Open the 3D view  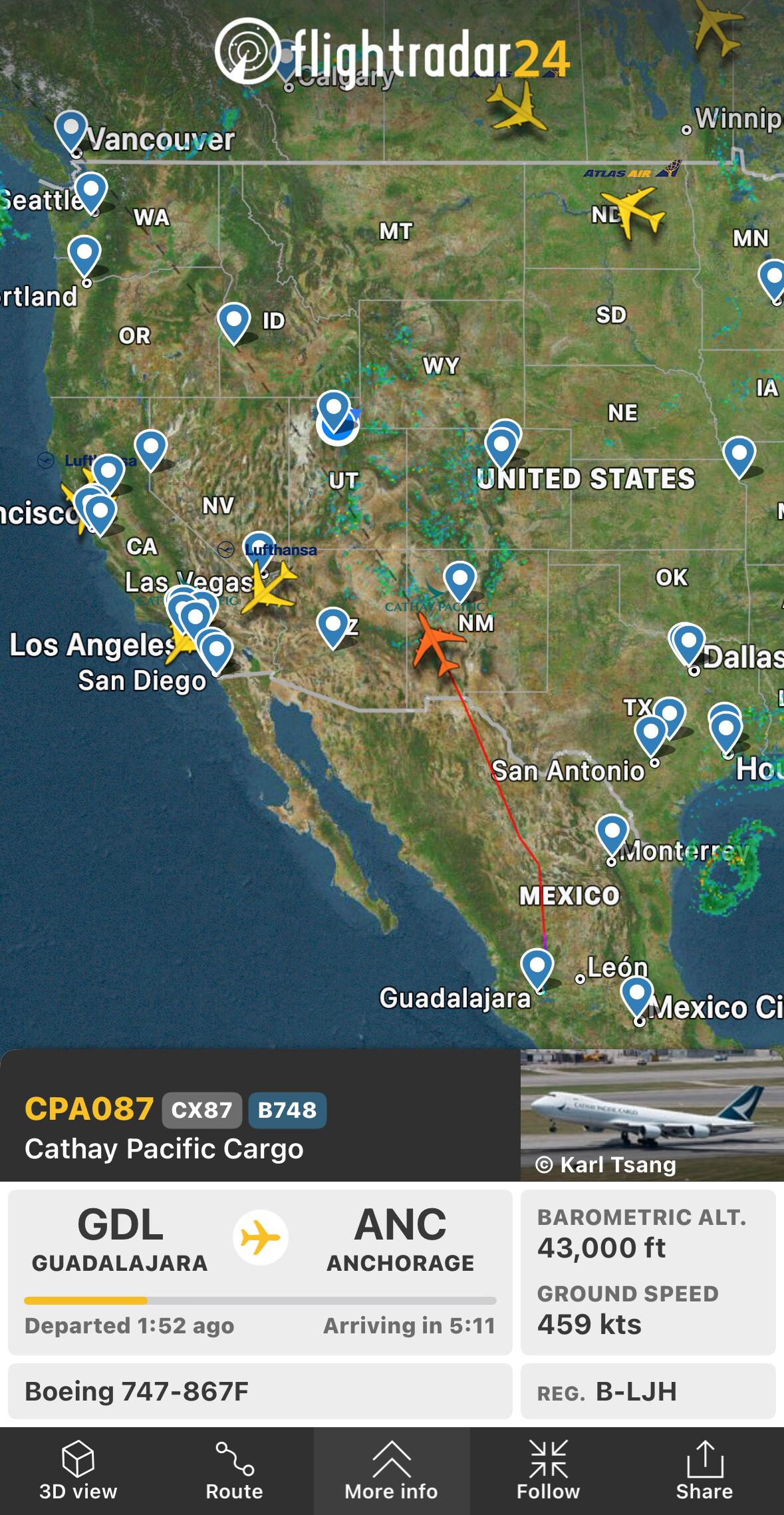point(78,1470)
